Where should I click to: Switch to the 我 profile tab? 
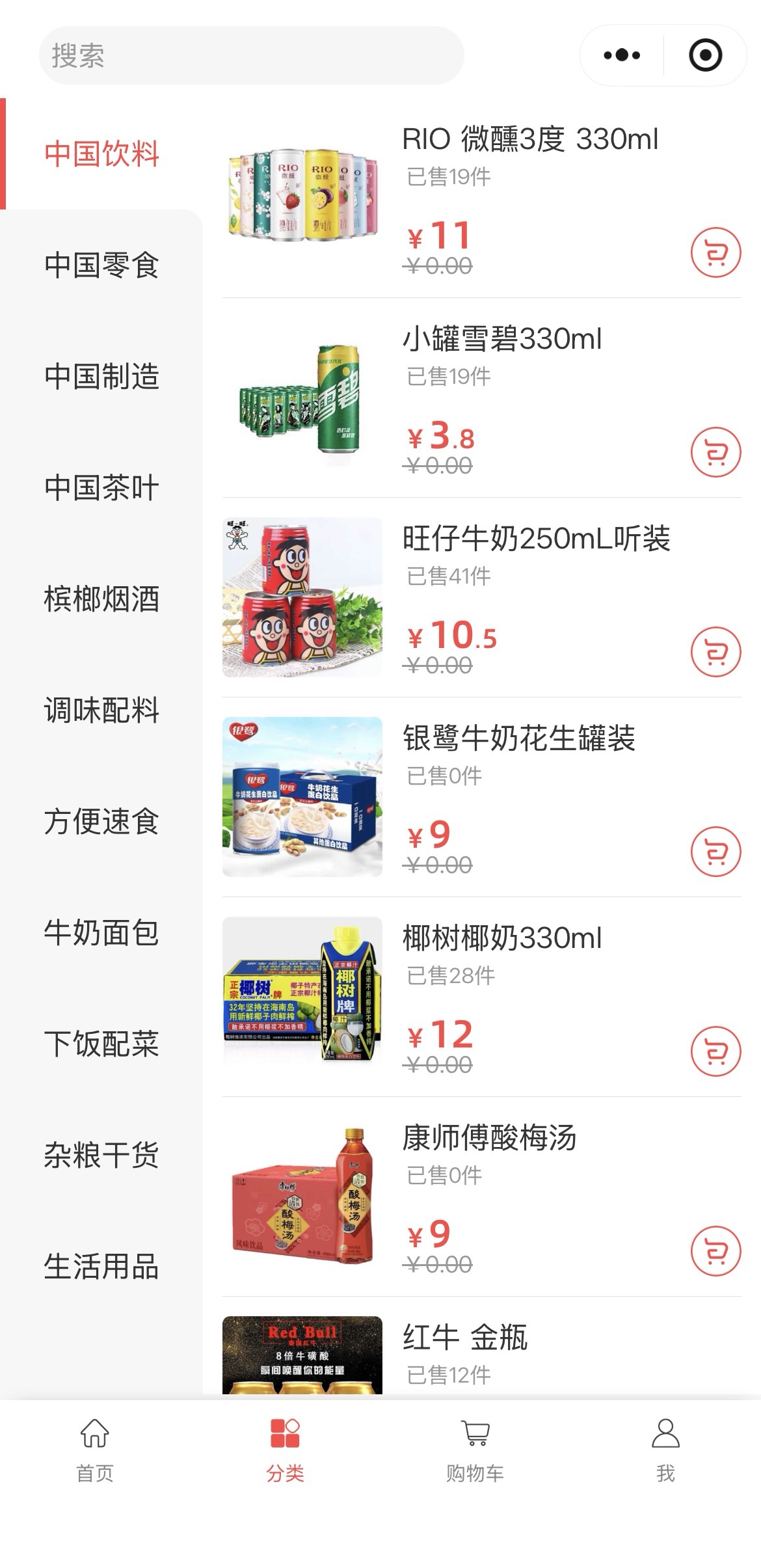pyautogui.click(x=665, y=1450)
